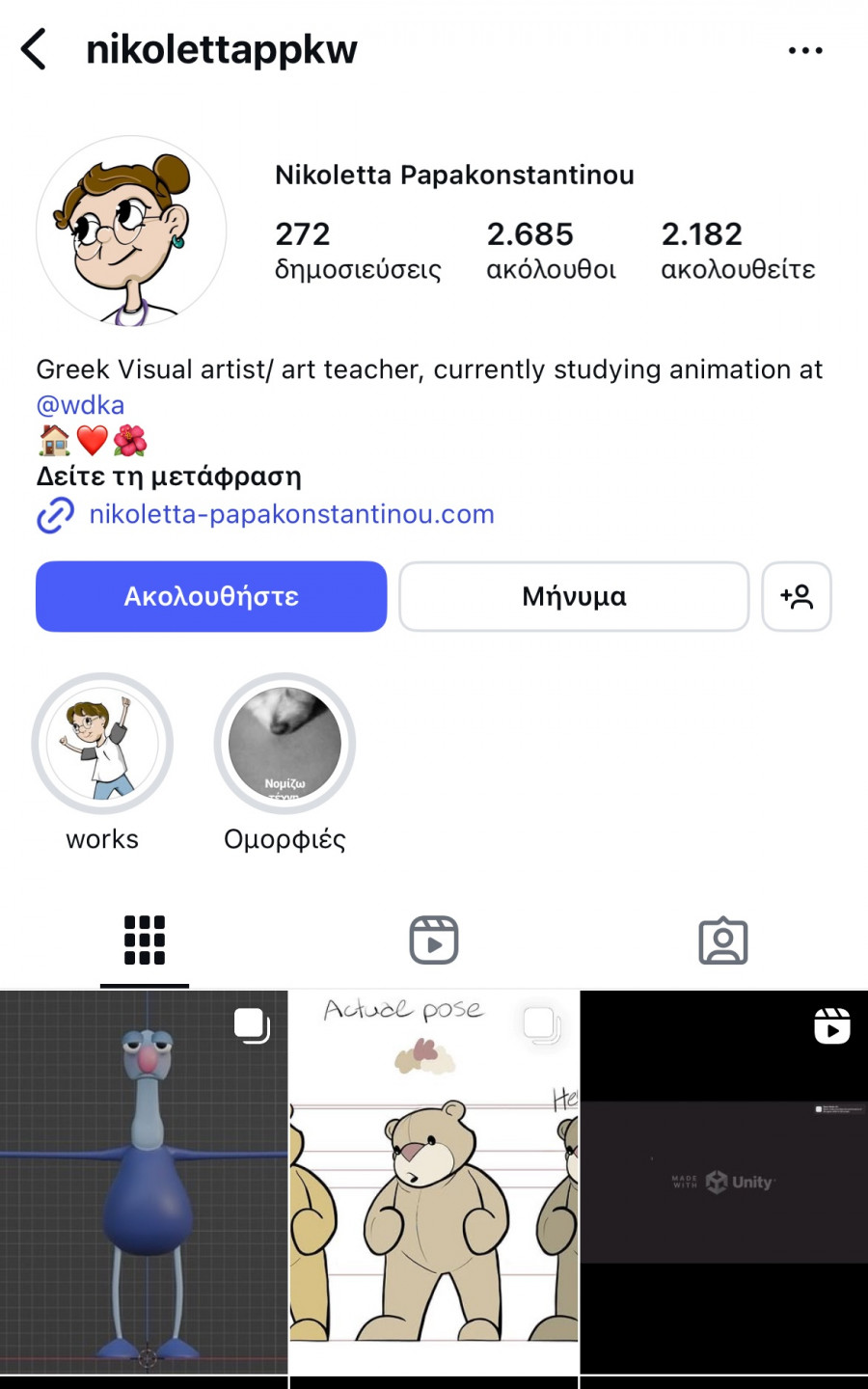This screenshot has width=868, height=1389.
Task: Open suggested accounts via add-person icon
Action: click(797, 596)
